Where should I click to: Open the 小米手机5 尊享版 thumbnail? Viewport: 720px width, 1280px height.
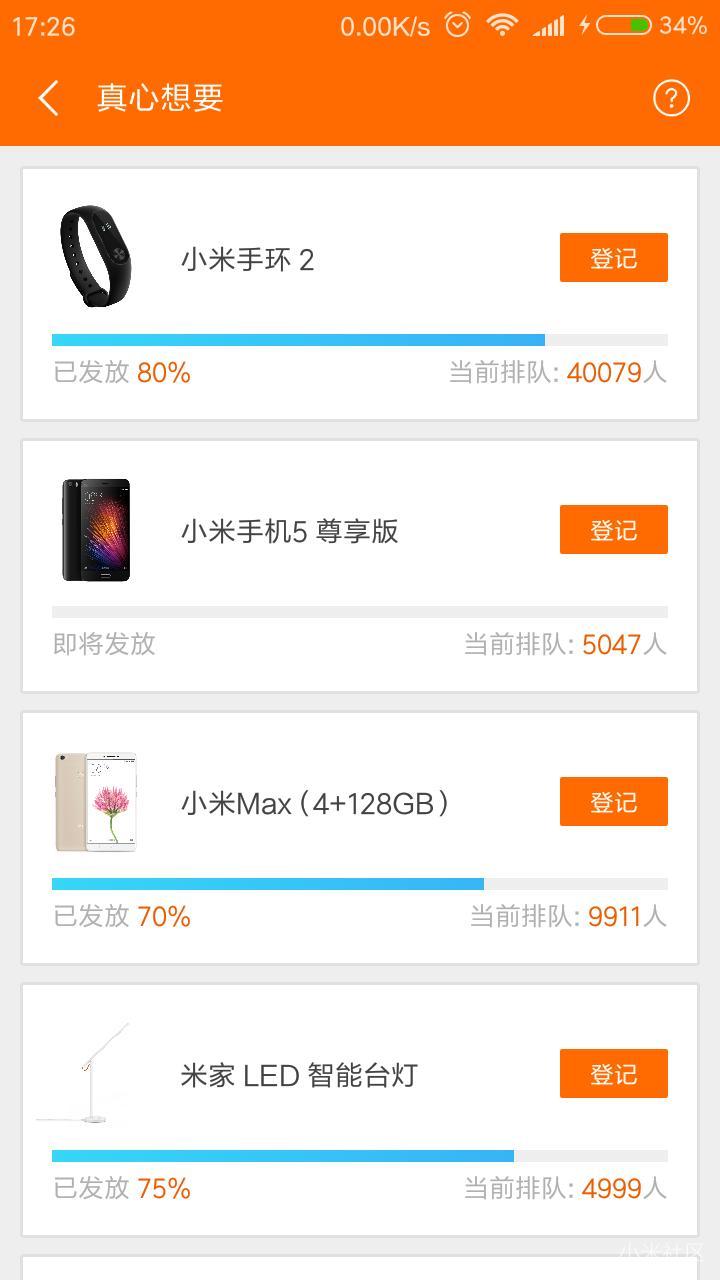click(95, 530)
